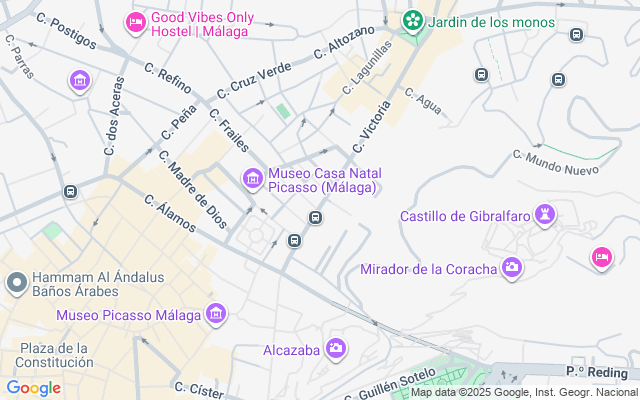This screenshot has height=400, width=640.
Task: Open Museo Picasso Málaga pin
Action: pyautogui.click(x=216, y=314)
